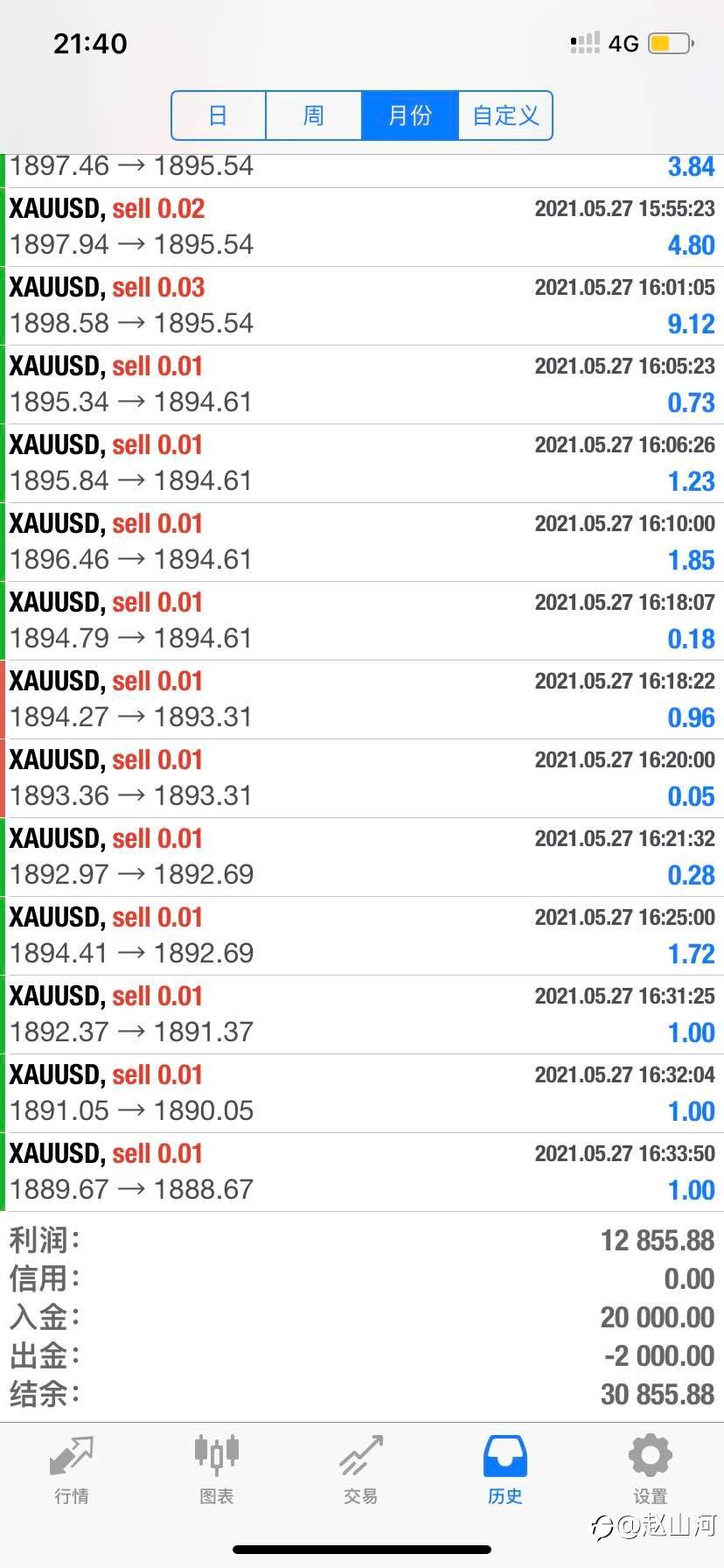Open the 自定义 custom period
Viewport: 724px width, 1568px height.
(x=505, y=115)
